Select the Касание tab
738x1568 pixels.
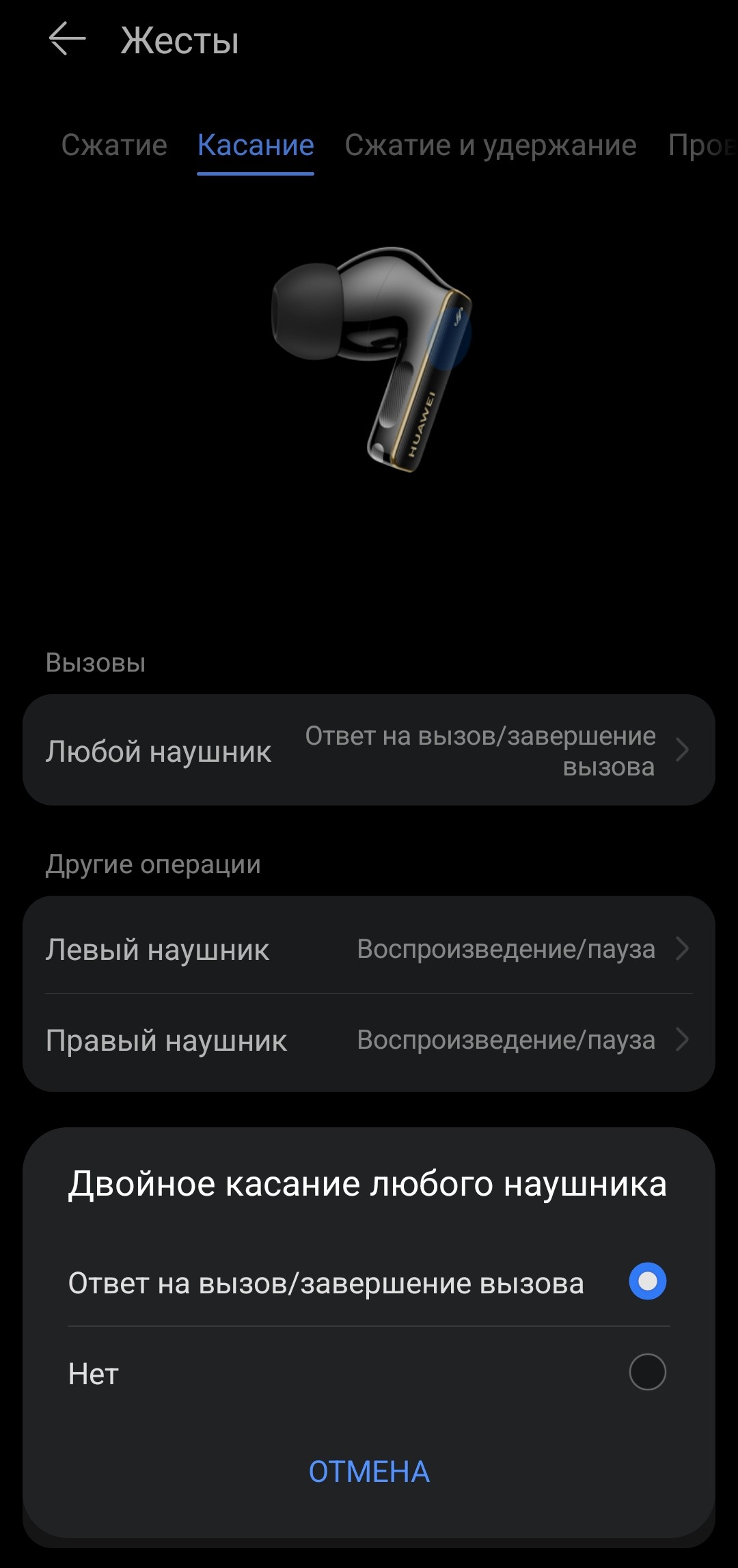pyautogui.click(x=256, y=145)
